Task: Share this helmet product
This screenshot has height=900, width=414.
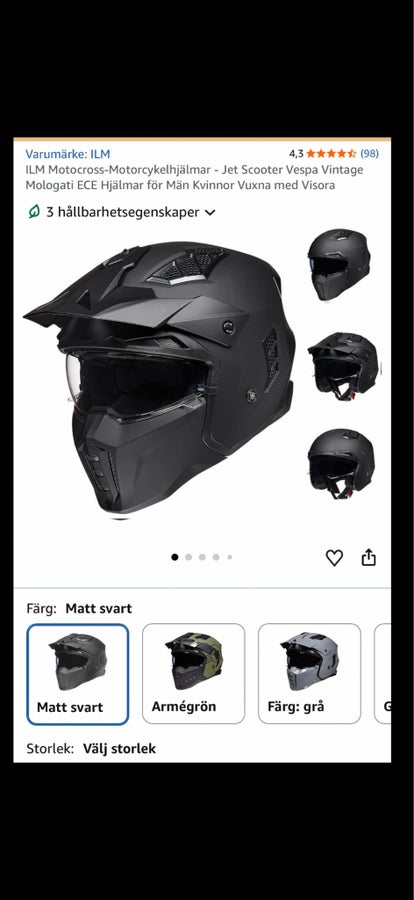Action: 369,557
